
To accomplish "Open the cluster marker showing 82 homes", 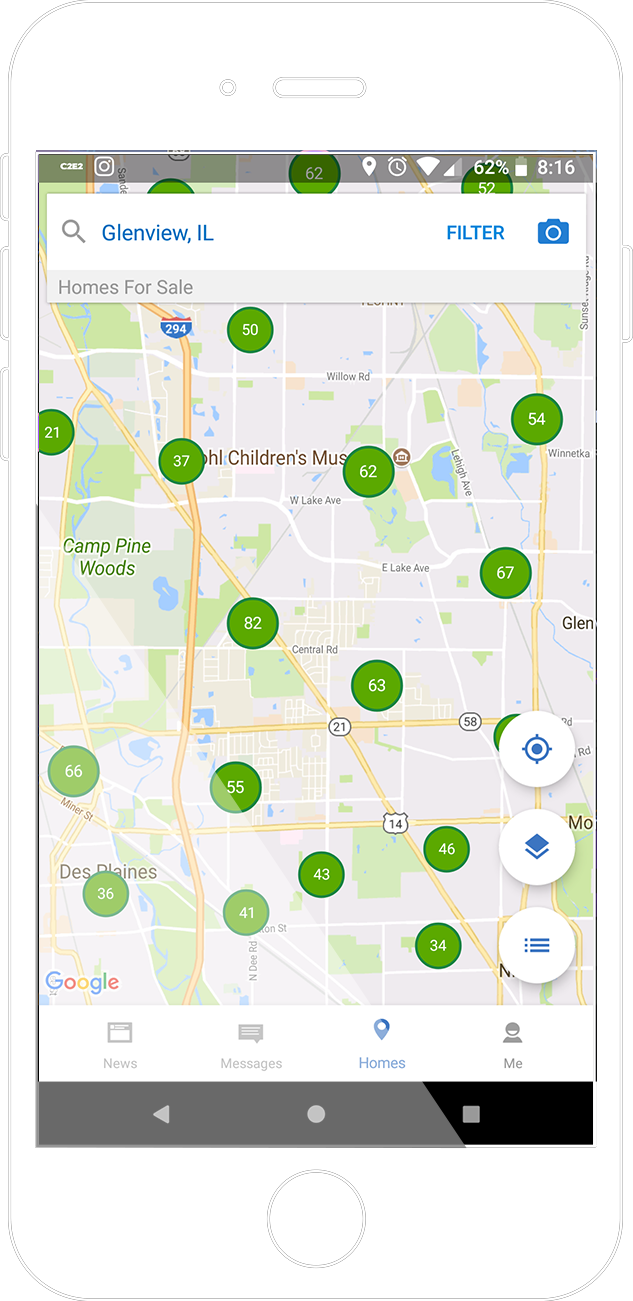I will [x=252, y=623].
